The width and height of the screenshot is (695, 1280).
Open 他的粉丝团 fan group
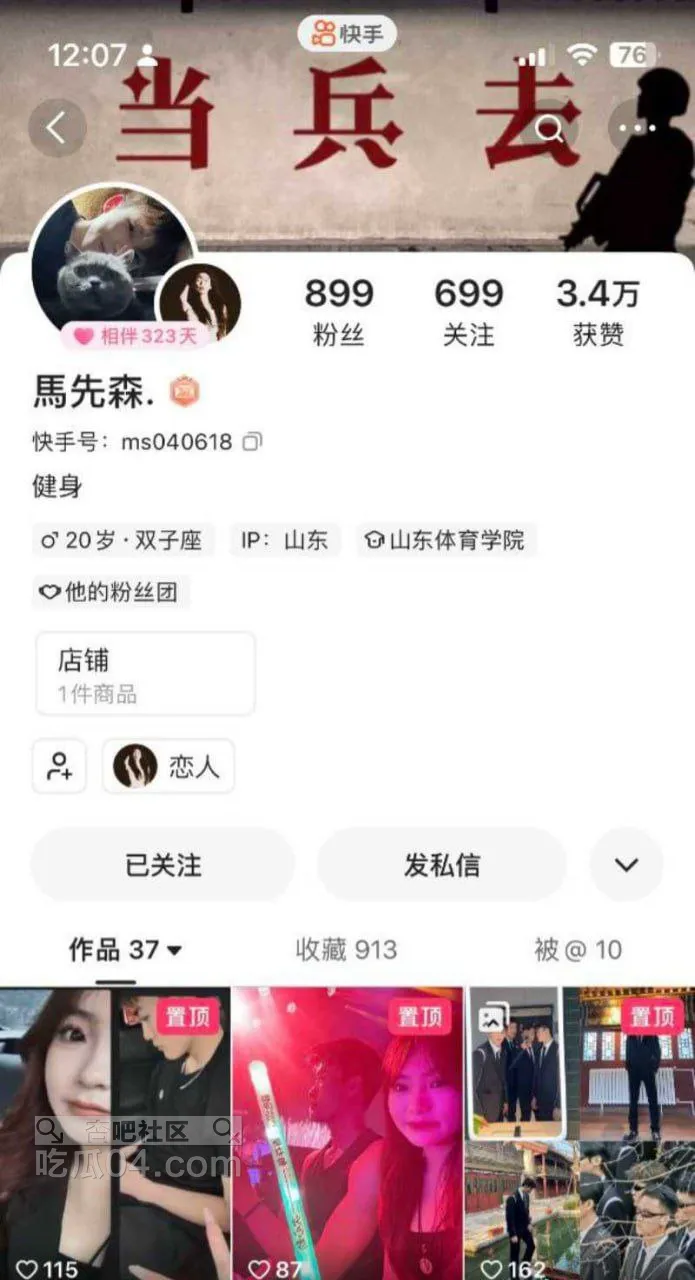pyautogui.click(x=110, y=592)
